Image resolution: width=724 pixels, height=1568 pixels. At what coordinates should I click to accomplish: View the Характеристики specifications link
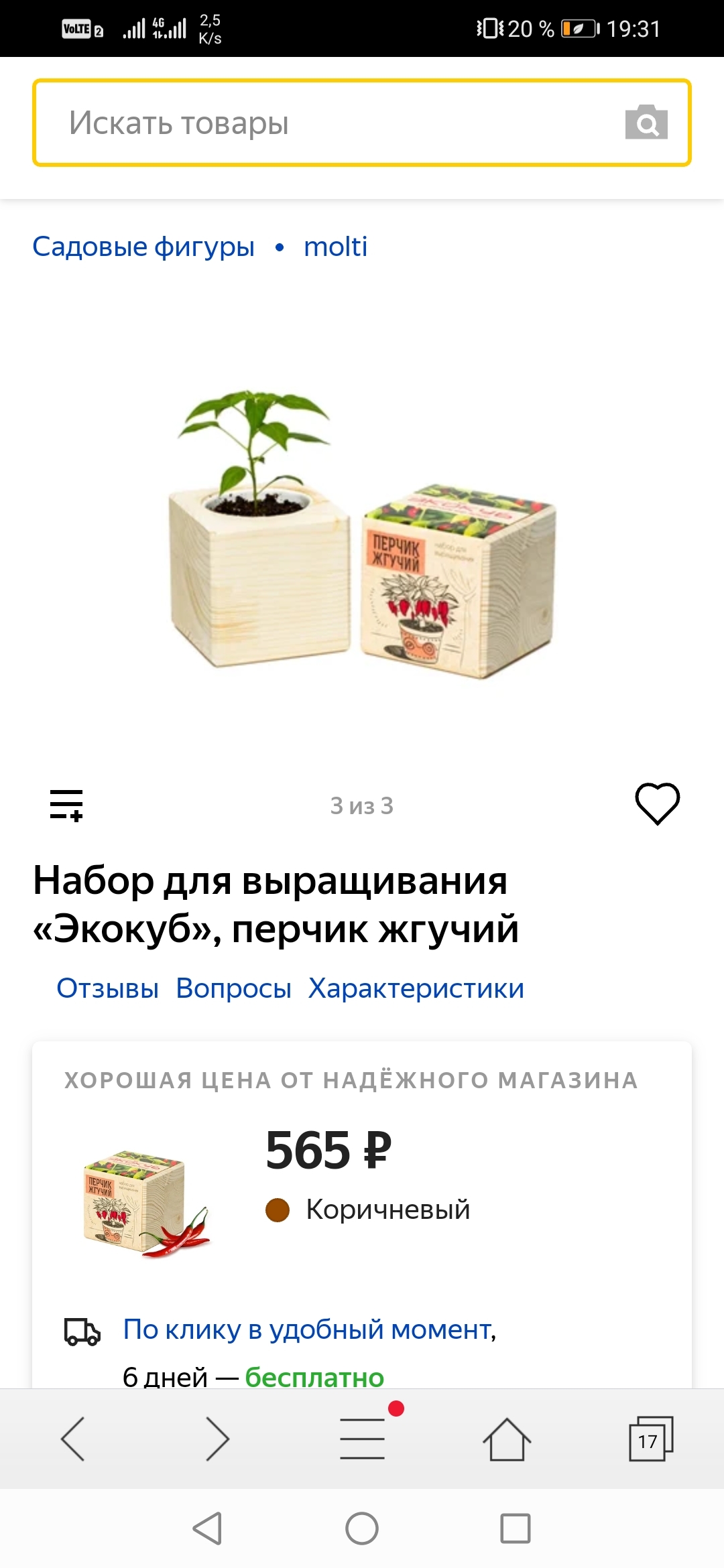[x=416, y=988]
